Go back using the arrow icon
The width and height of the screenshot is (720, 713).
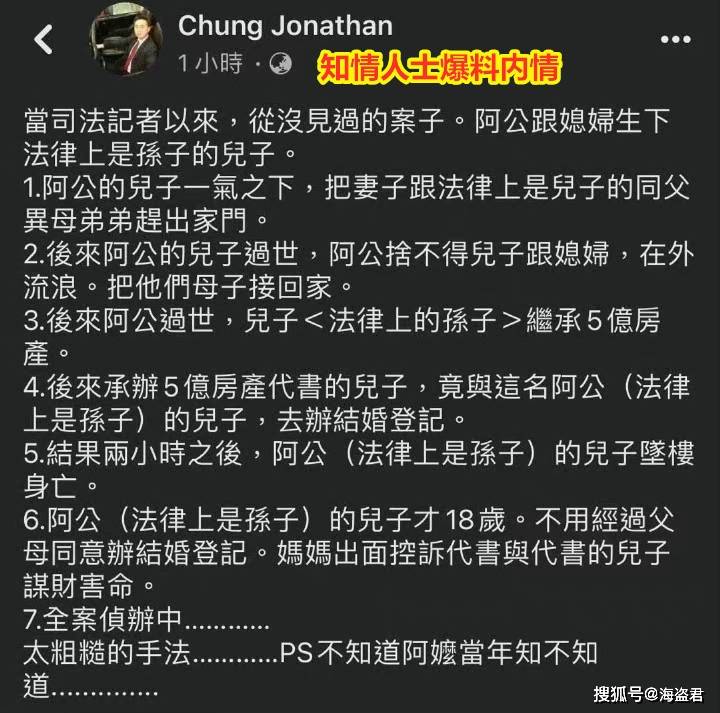[43, 40]
